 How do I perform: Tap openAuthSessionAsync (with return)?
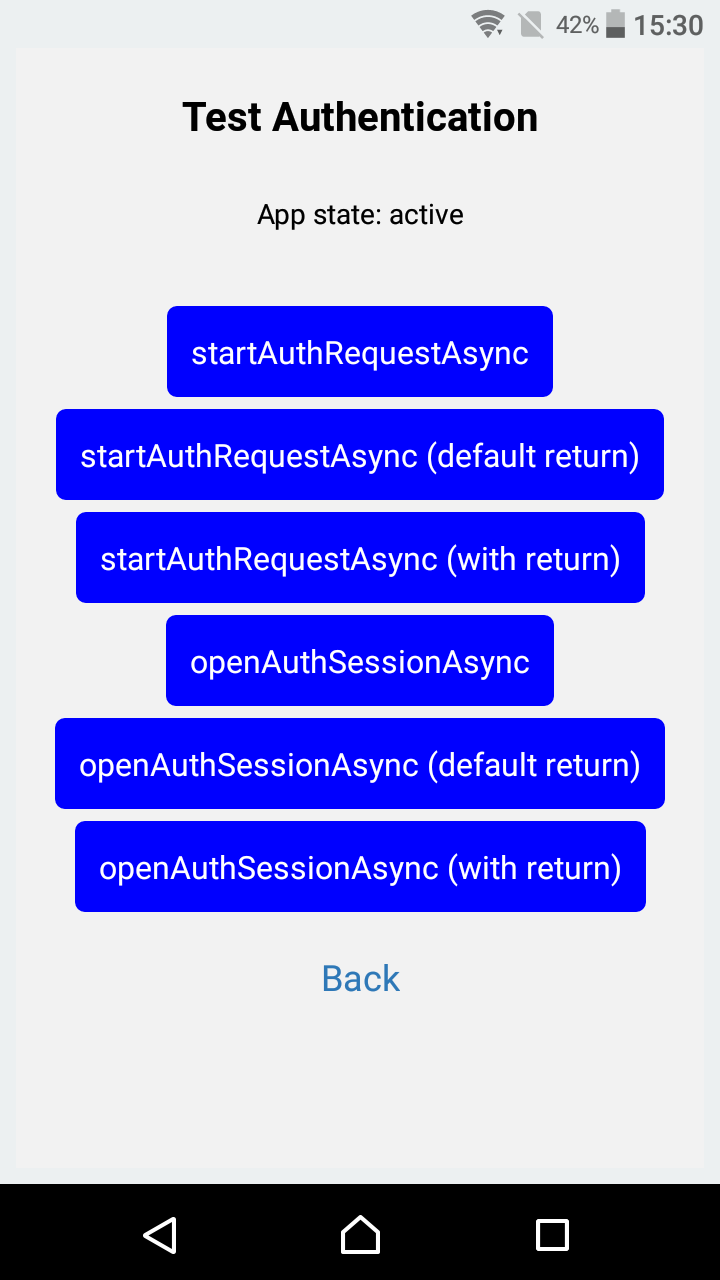click(x=360, y=866)
